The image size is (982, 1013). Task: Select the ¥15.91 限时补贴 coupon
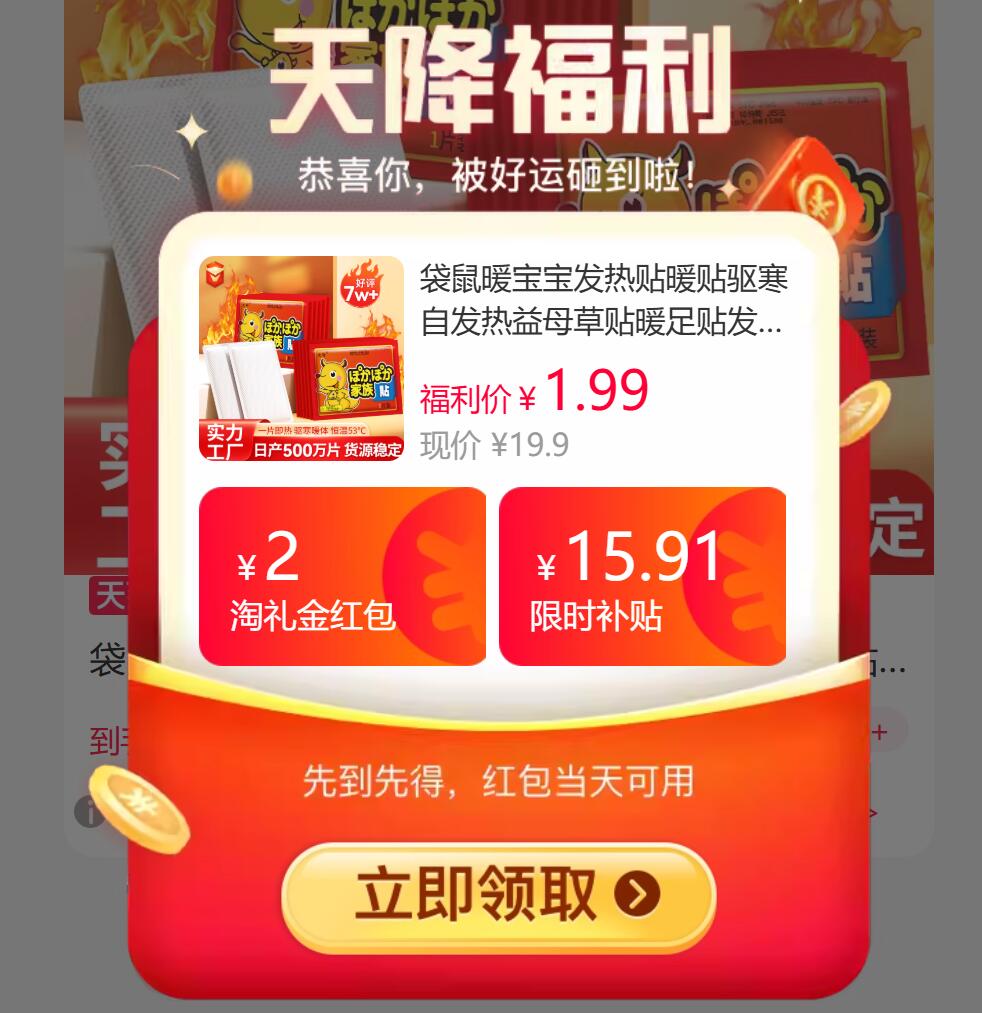click(x=642, y=576)
